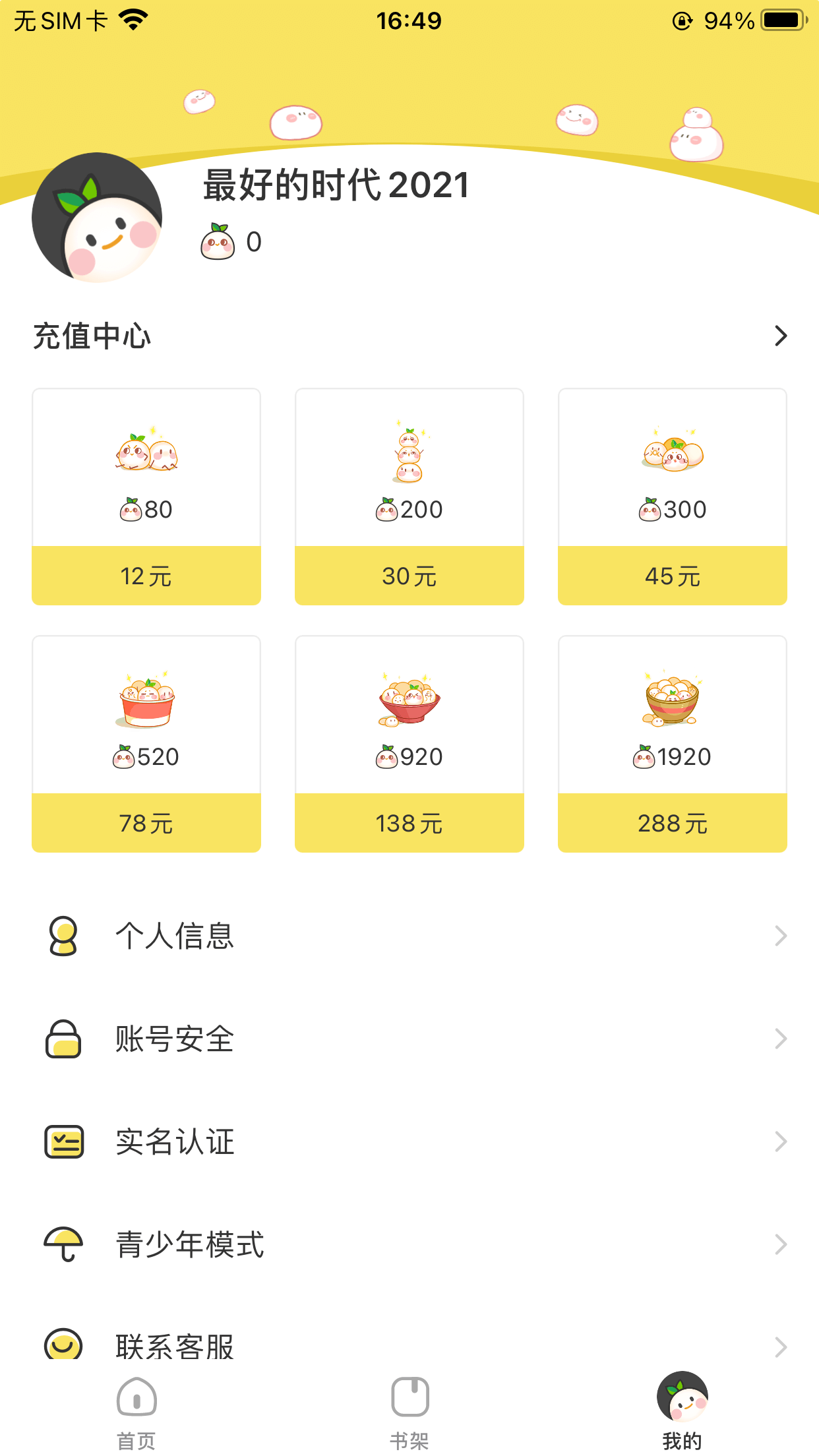Open the 充值中心 recharge center
The width and height of the screenshot is (819, 1456).
409,336
